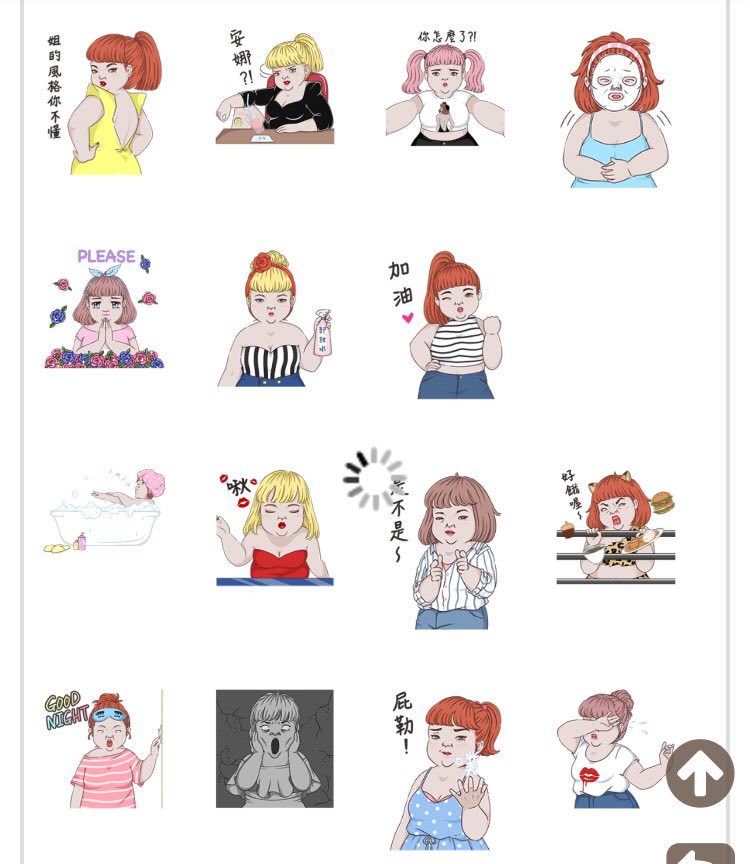750x864 pixels.
Task: Open the blonde kiss red dress sticker
Action: point(275,527)
